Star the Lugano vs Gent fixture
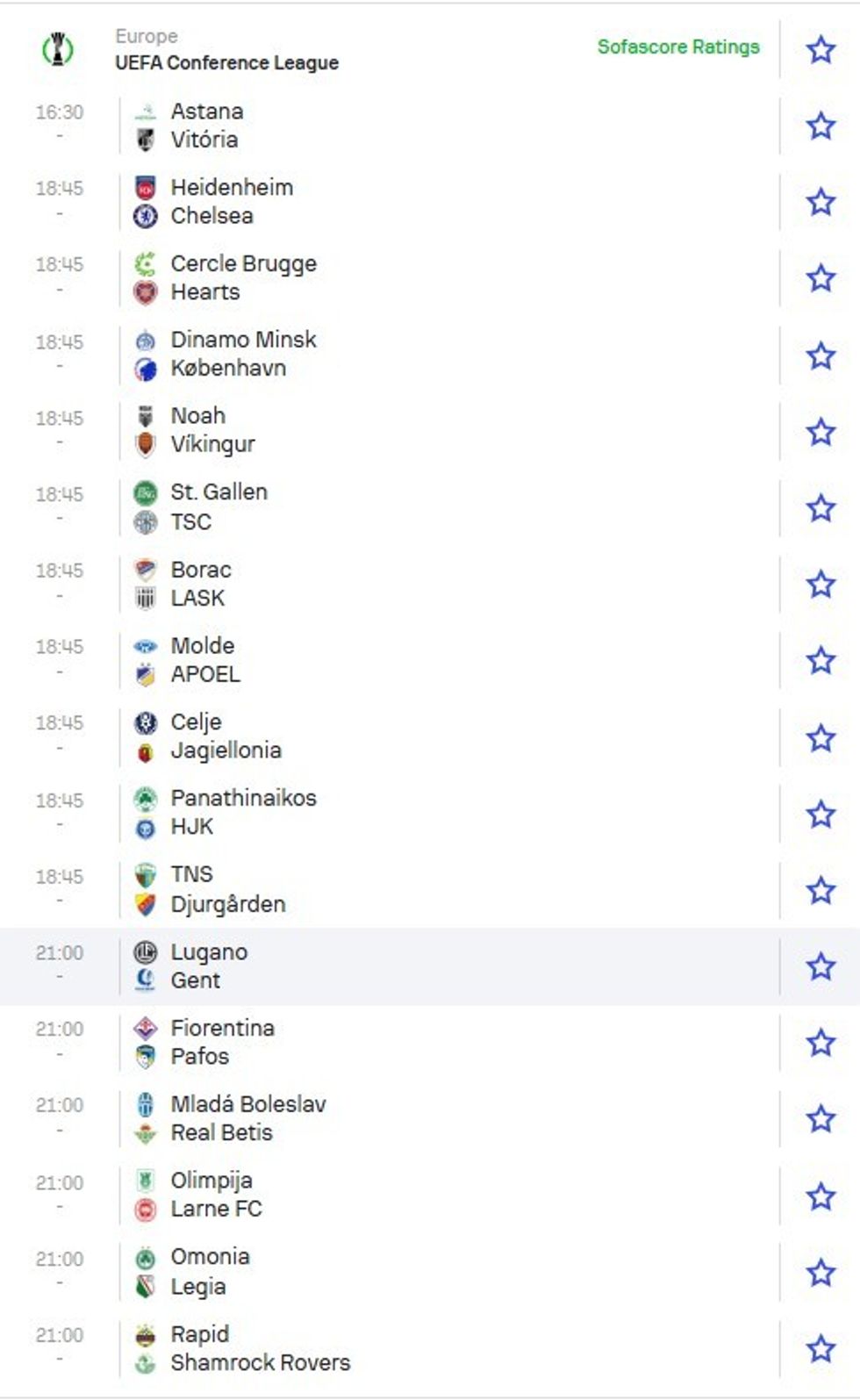Screen dimensions: 860x1400 point(820,966)
